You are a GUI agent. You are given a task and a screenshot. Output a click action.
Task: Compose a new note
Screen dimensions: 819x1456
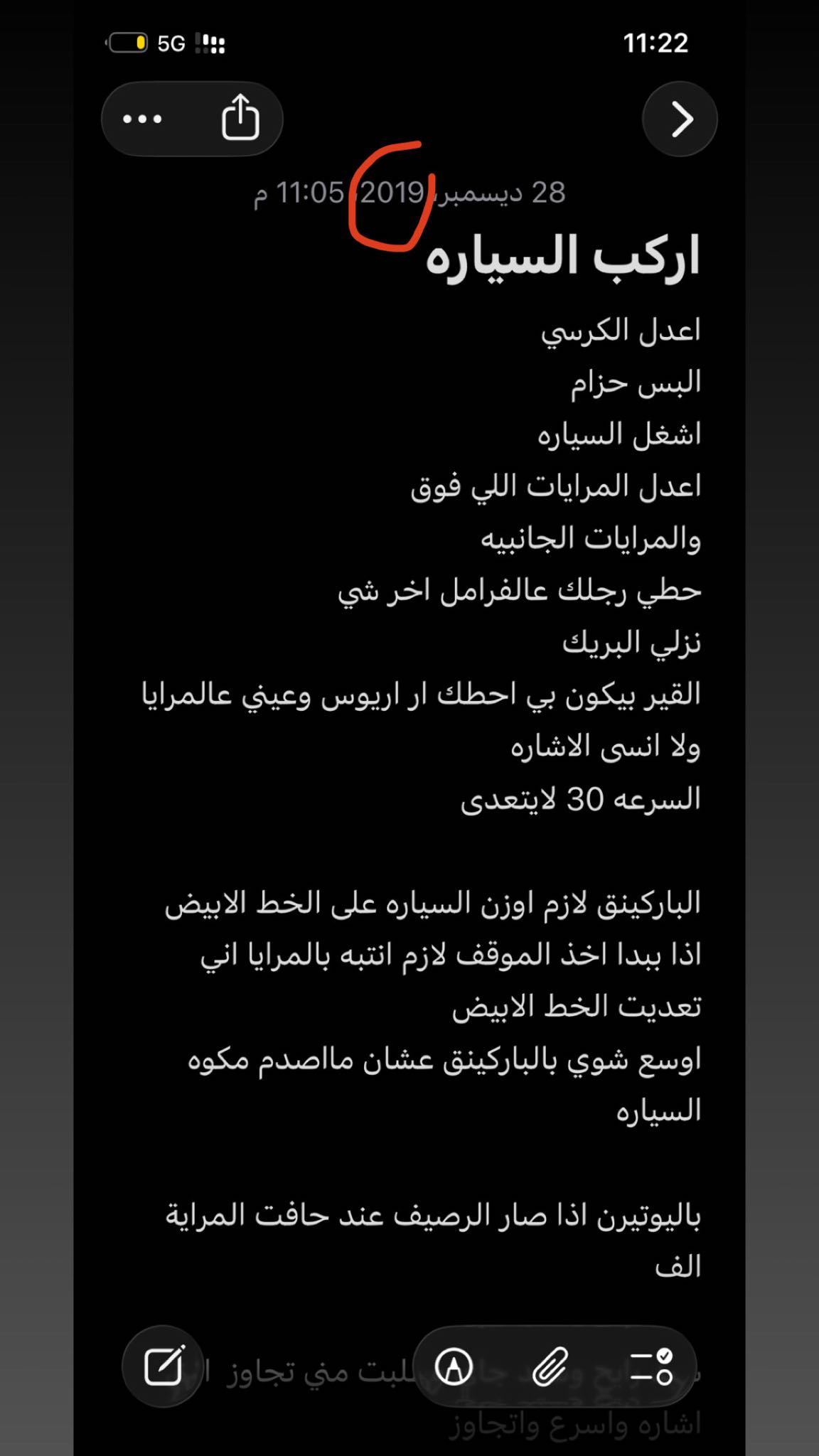[x=164, y=1366]
